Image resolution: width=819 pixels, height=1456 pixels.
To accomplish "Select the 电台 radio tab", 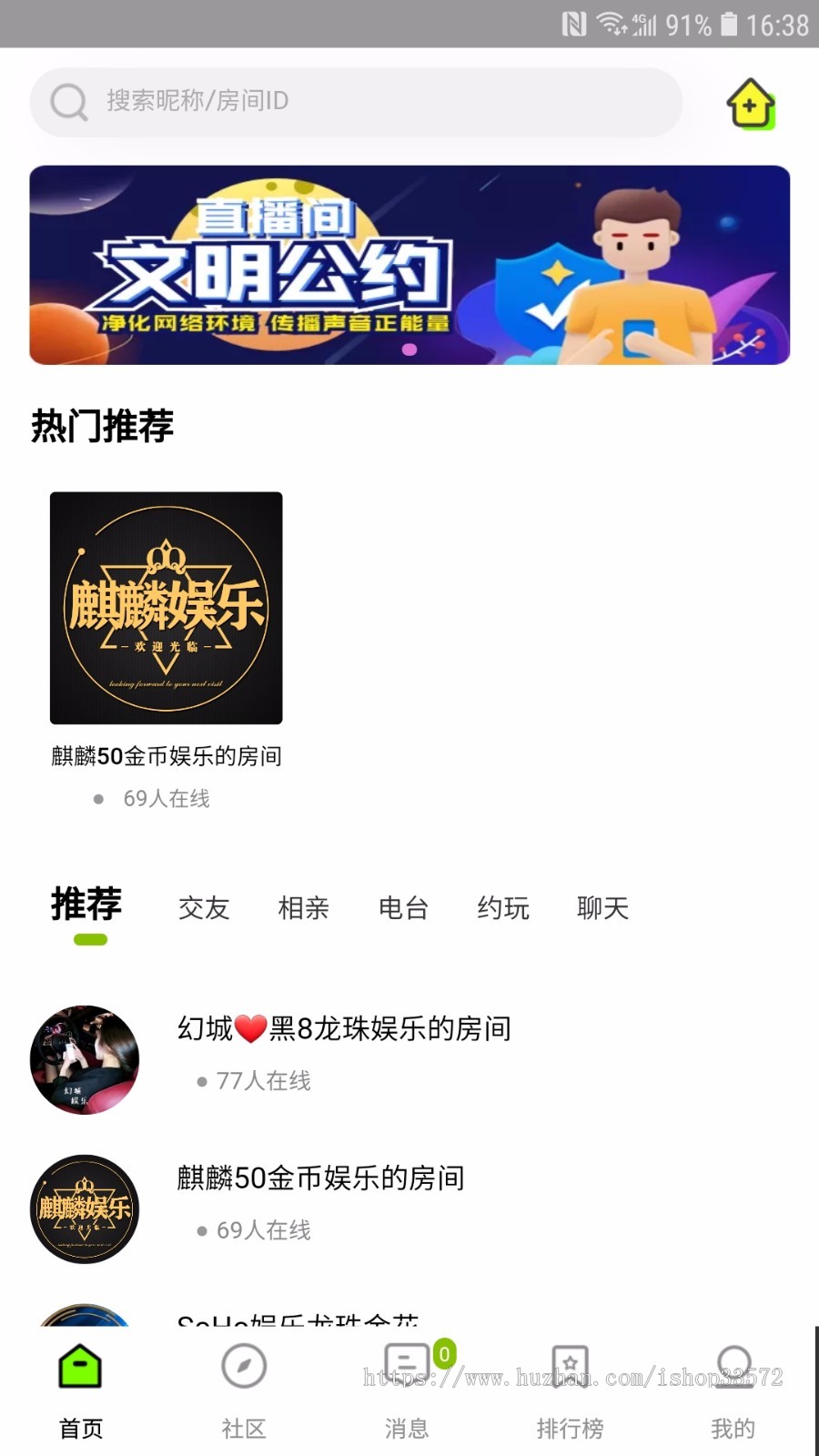I will tap(403, 908).
